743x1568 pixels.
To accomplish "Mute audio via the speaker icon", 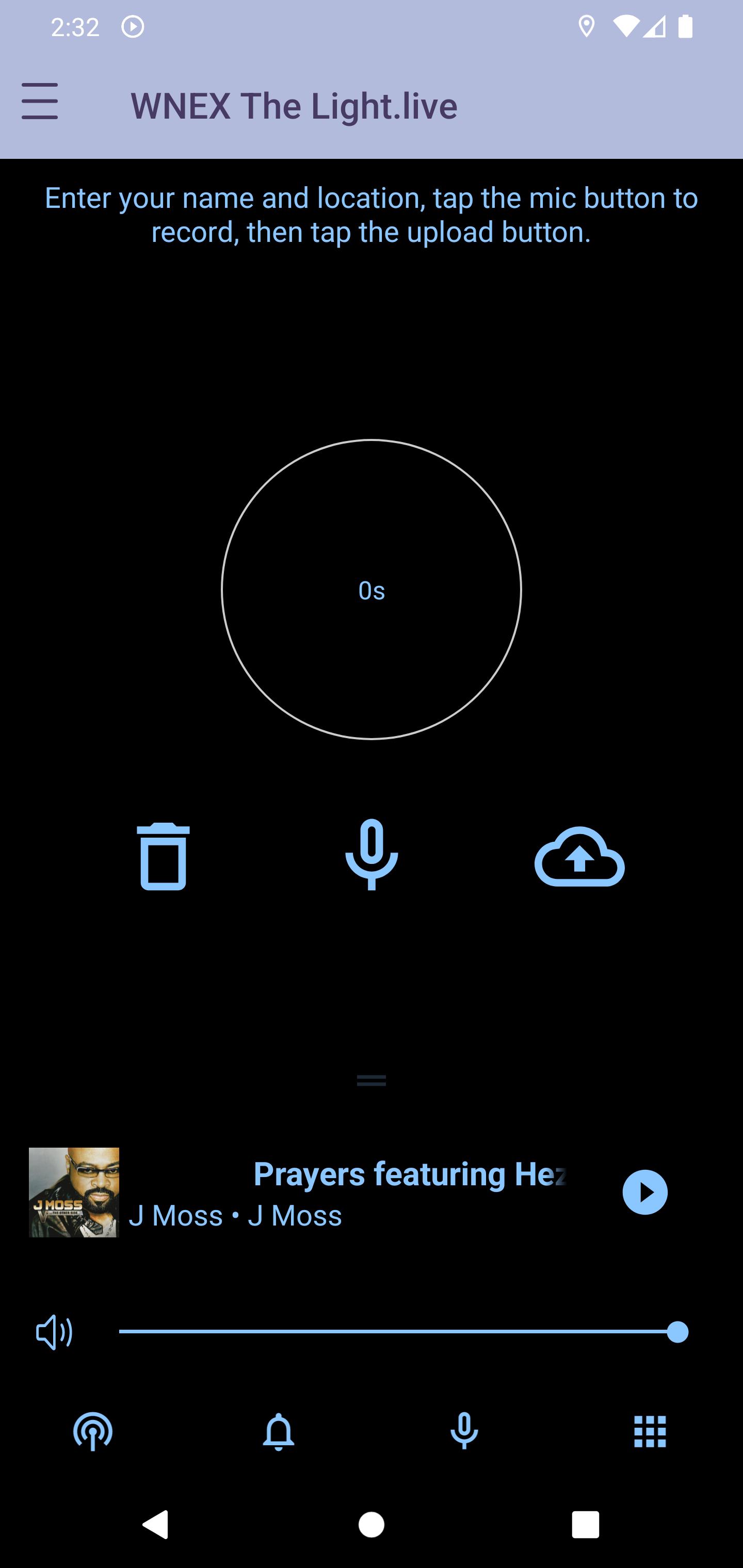I will 54,1332.
